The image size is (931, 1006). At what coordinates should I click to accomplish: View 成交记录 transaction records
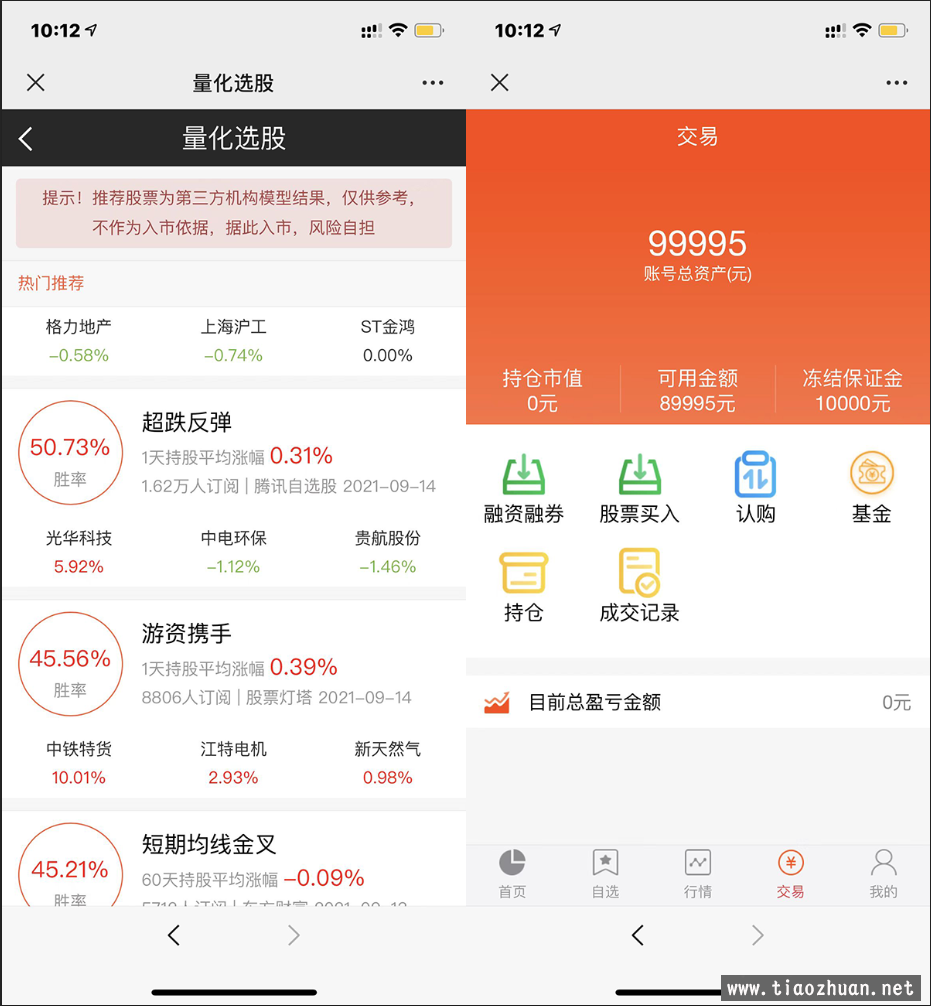639,586
